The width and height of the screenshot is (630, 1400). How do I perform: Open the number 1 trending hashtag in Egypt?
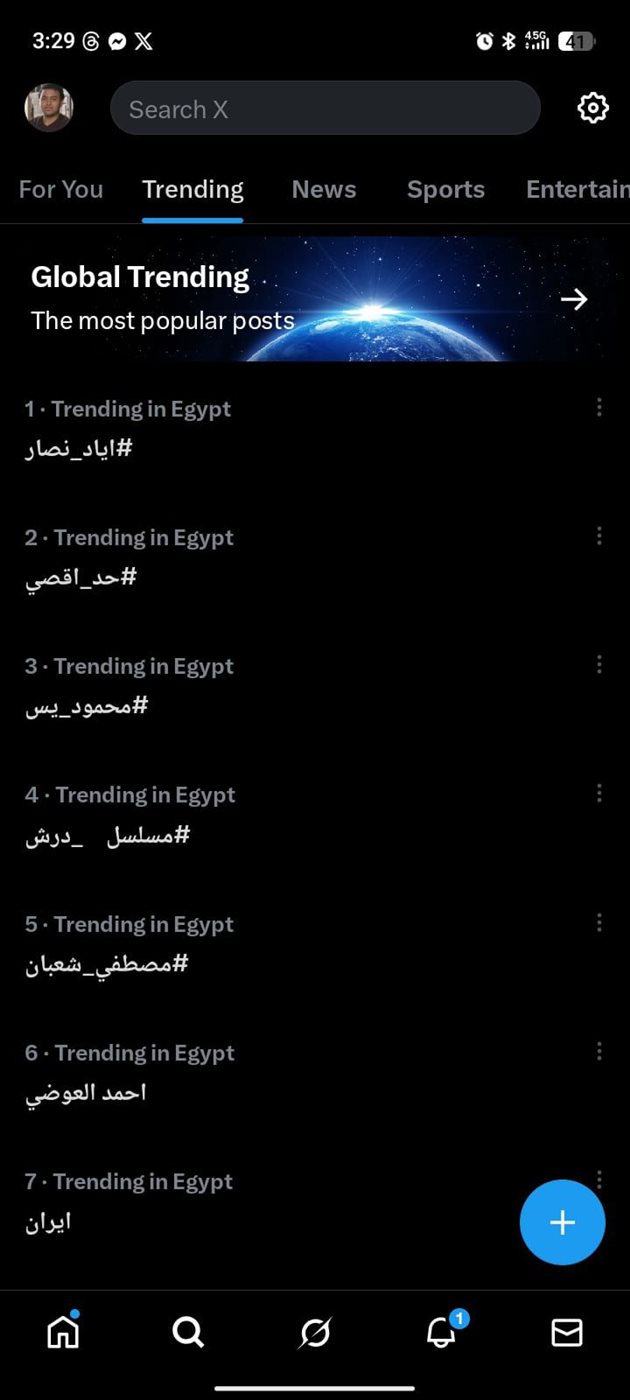pyautogui.click(x=80, y=449)
